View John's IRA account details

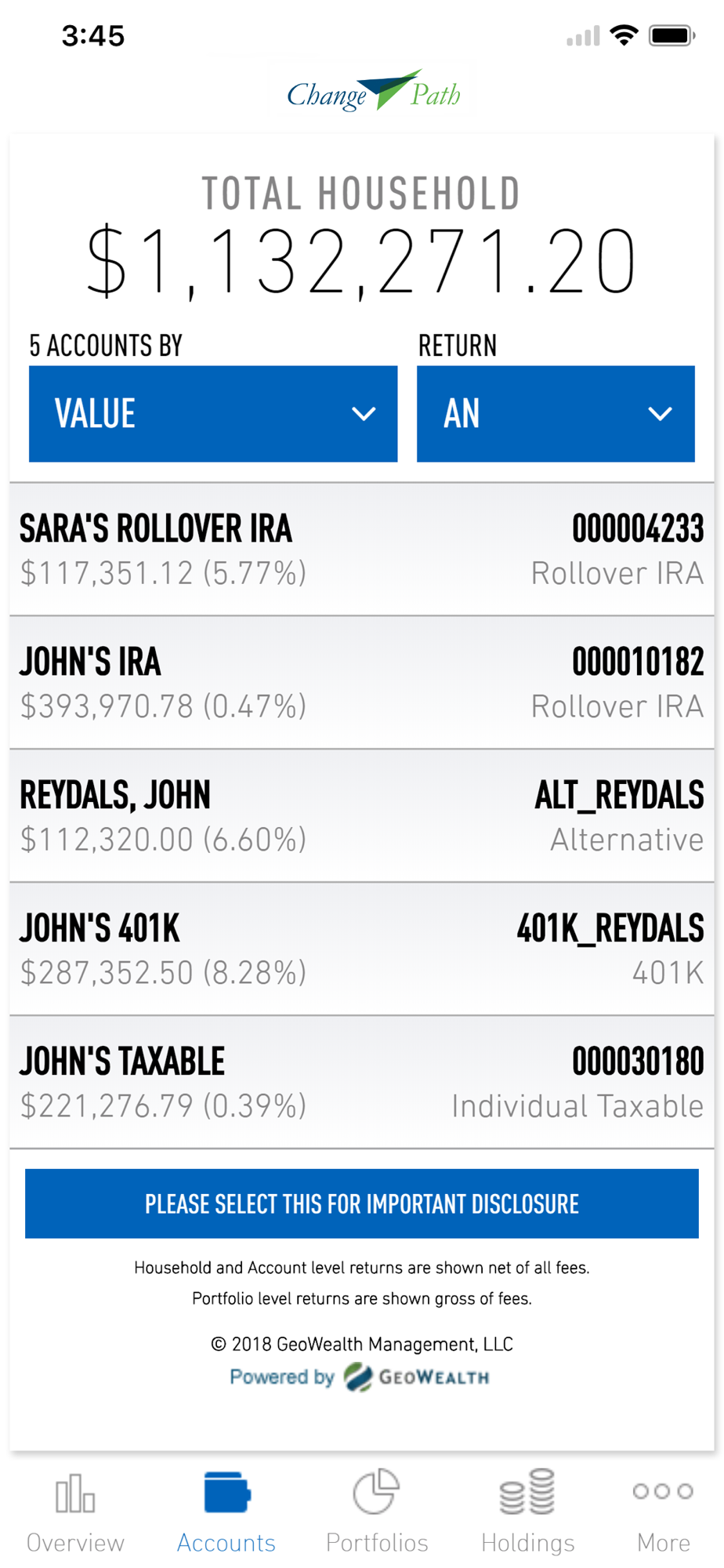coord(362,683)
